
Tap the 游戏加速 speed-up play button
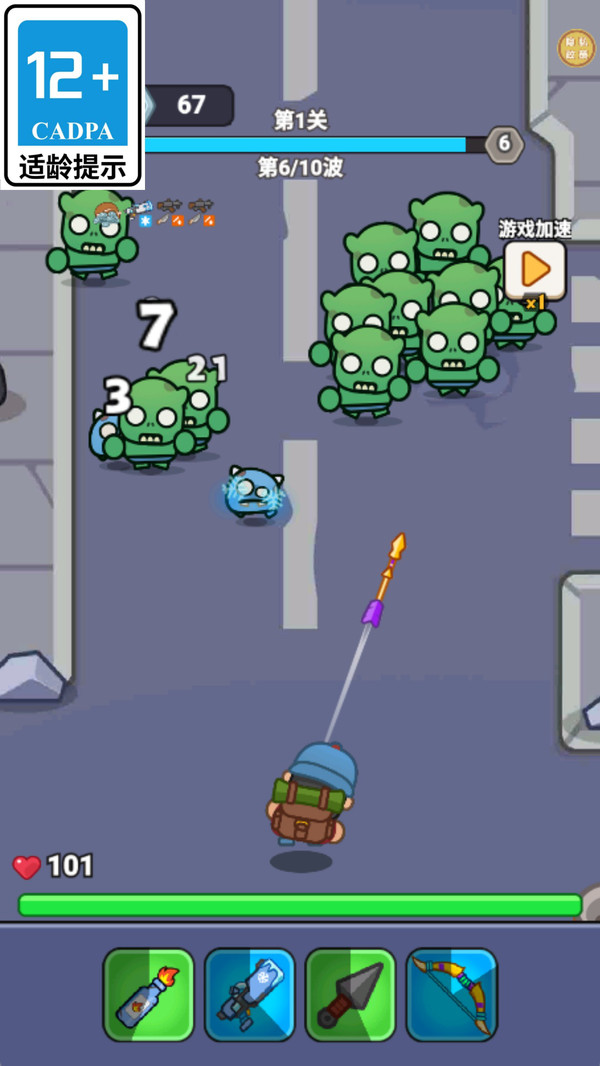pos(535,271)
